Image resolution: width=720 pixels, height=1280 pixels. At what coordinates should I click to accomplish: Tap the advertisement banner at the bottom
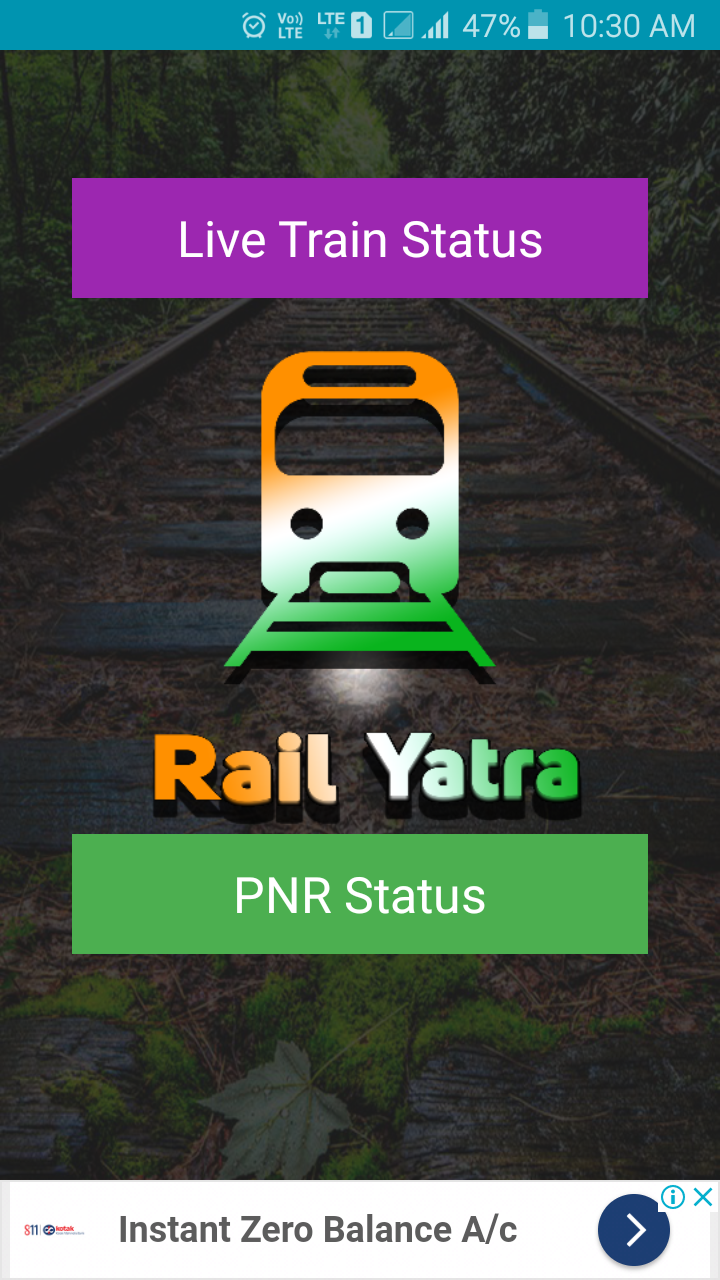pos(360,1232)
